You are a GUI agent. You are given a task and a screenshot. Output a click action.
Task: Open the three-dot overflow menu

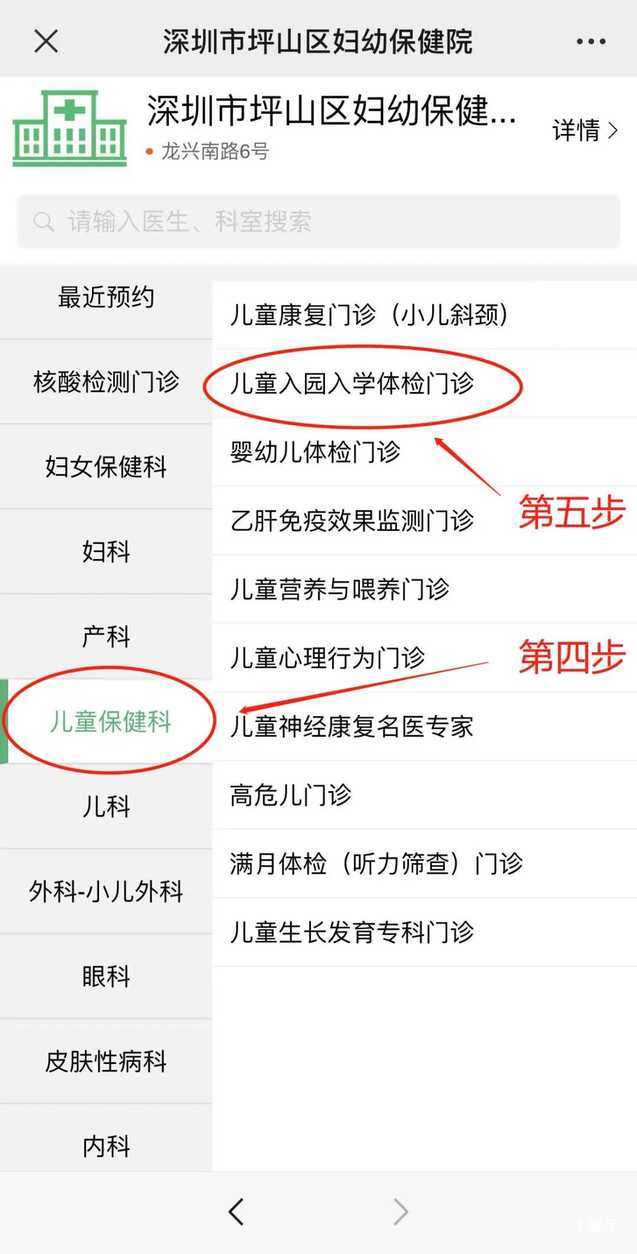(x=591, y=42)
